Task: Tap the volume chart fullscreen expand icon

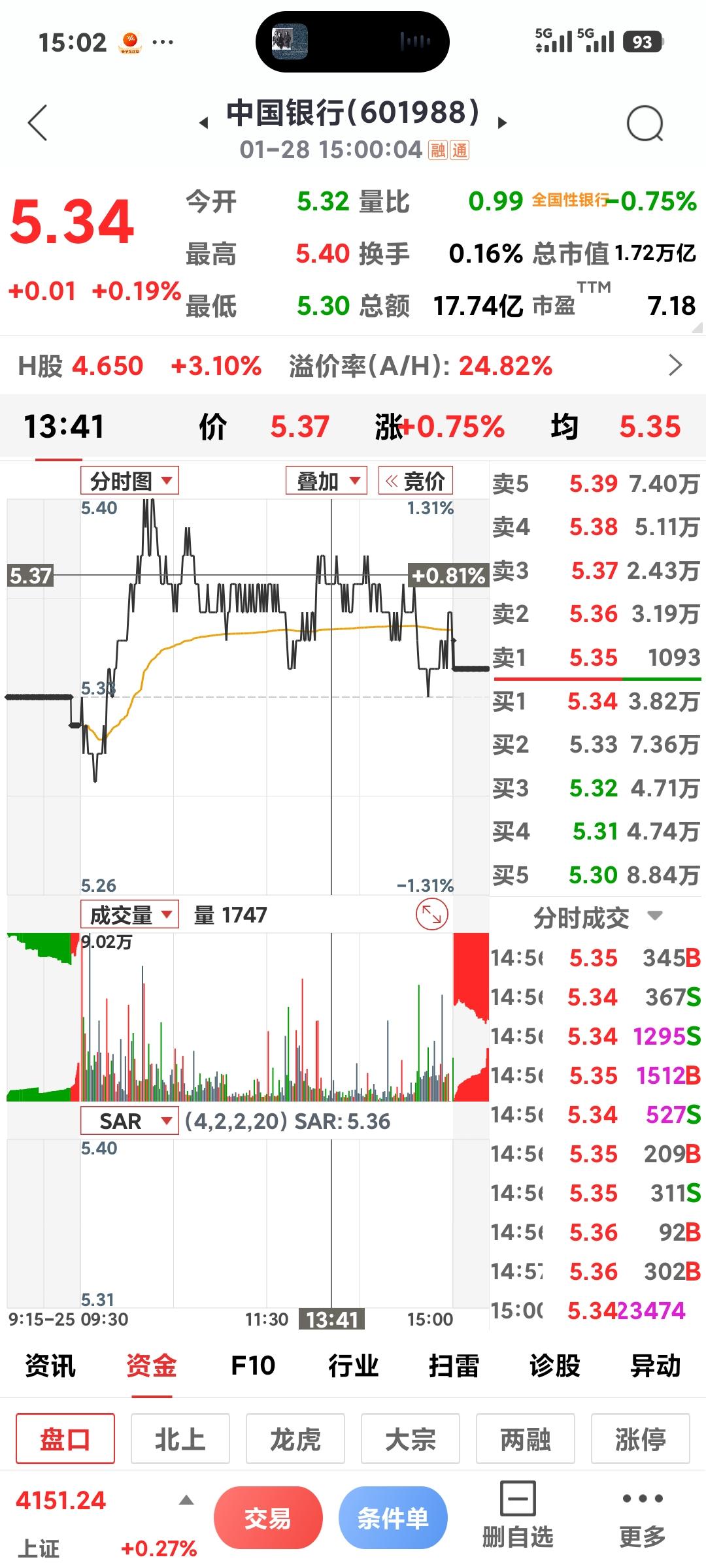Action: pyautogui.click(x=431, y=915)
